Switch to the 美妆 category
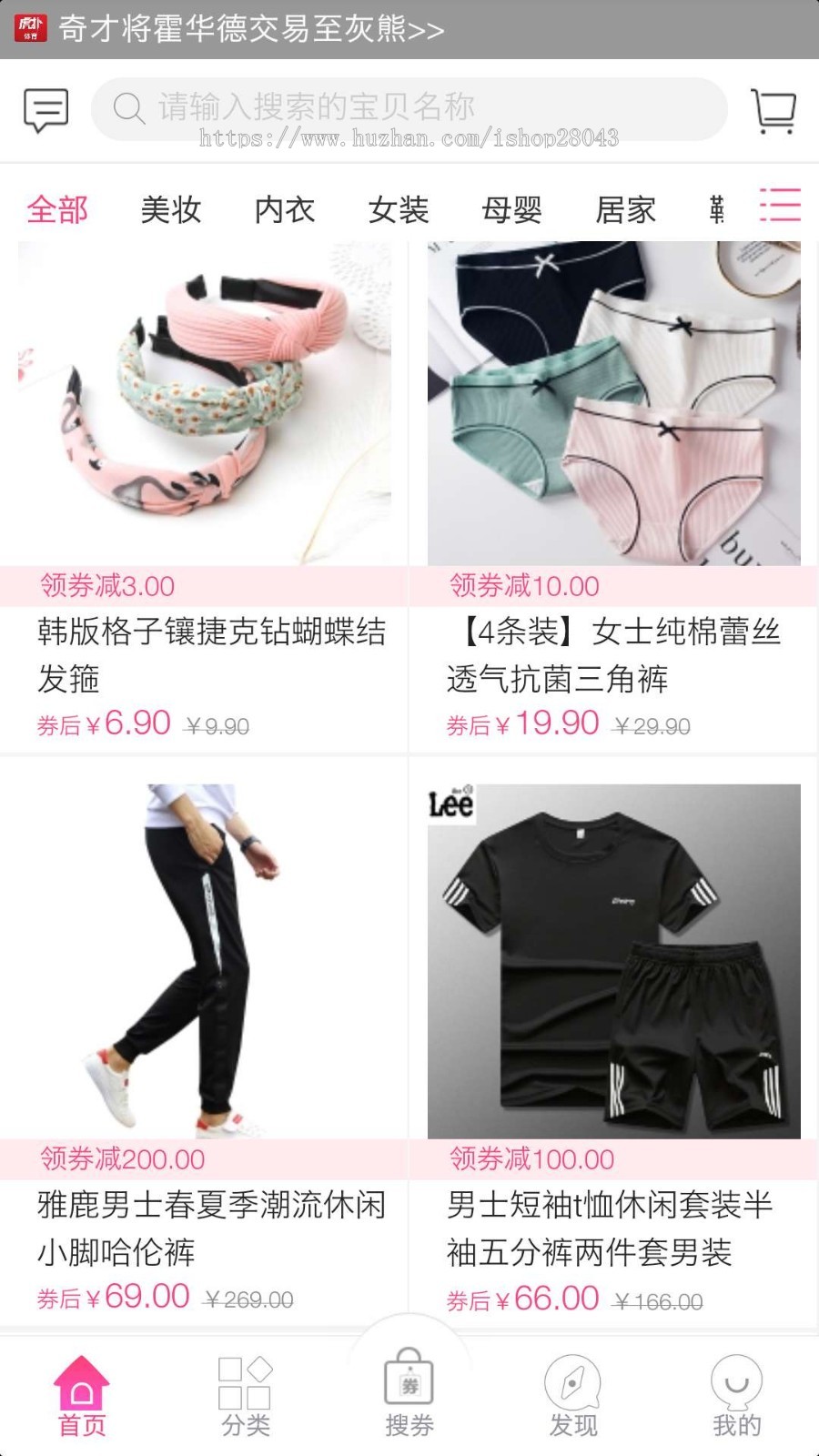 click(171, 210)
